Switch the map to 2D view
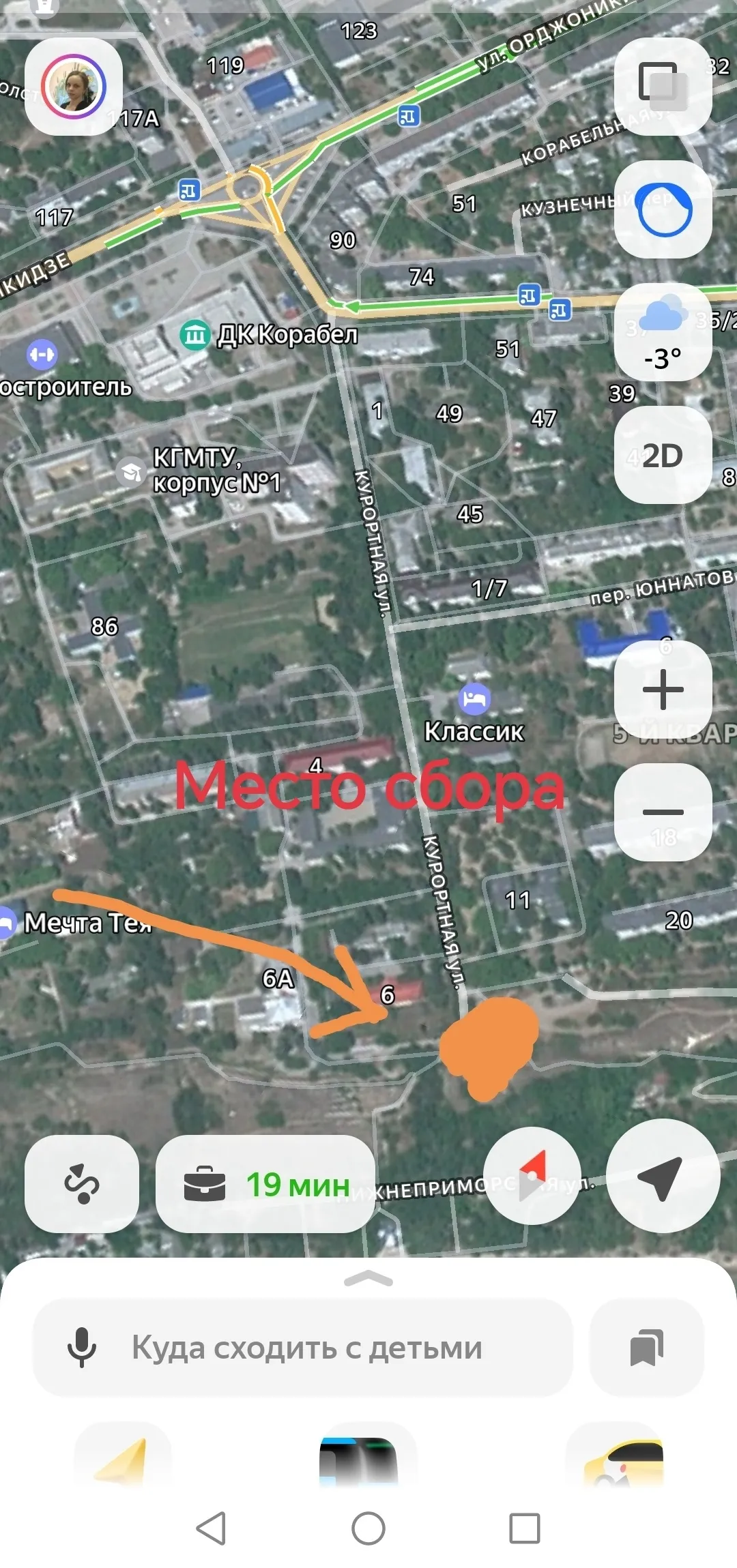Image resolution: width=737 pixels, height=1568 pixels. pyautogui.click(x=663, y=455)
